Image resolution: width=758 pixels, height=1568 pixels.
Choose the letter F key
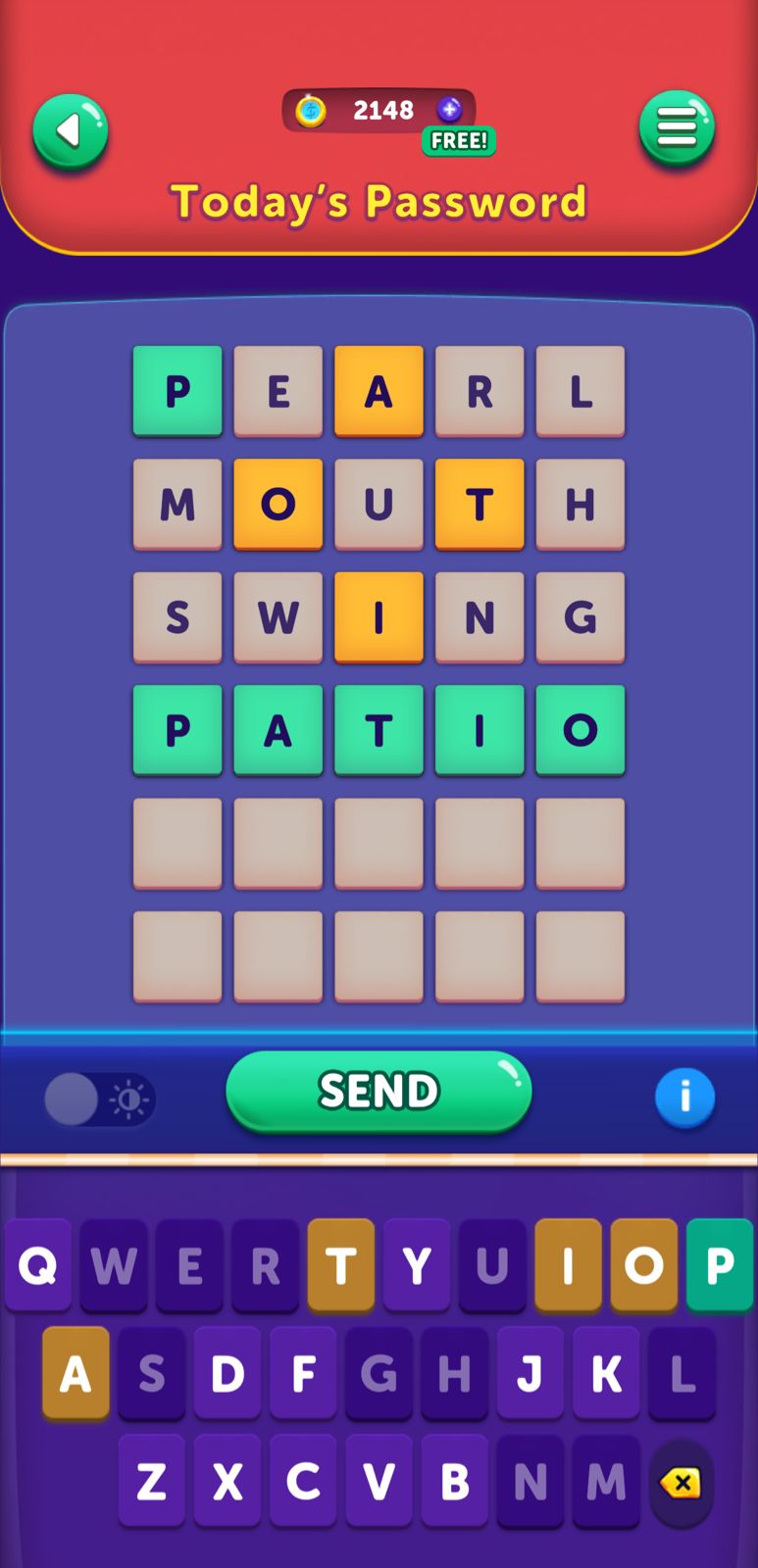pyautogui.click(x=303, y=1374)
